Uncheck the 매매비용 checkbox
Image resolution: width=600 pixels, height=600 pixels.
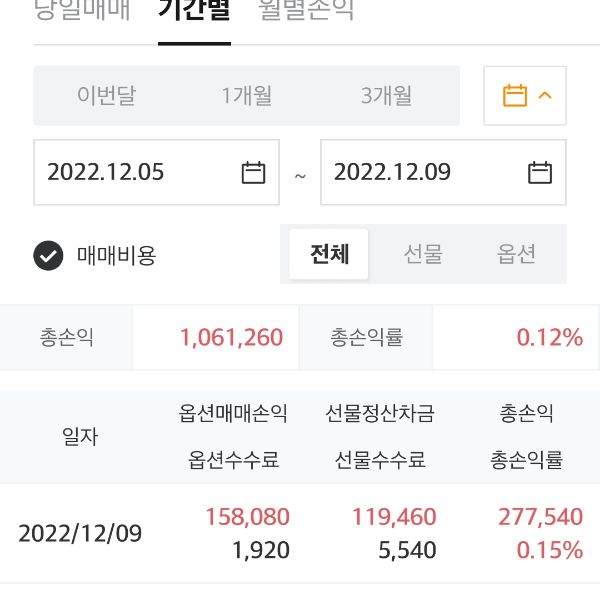tap(48, 255)
